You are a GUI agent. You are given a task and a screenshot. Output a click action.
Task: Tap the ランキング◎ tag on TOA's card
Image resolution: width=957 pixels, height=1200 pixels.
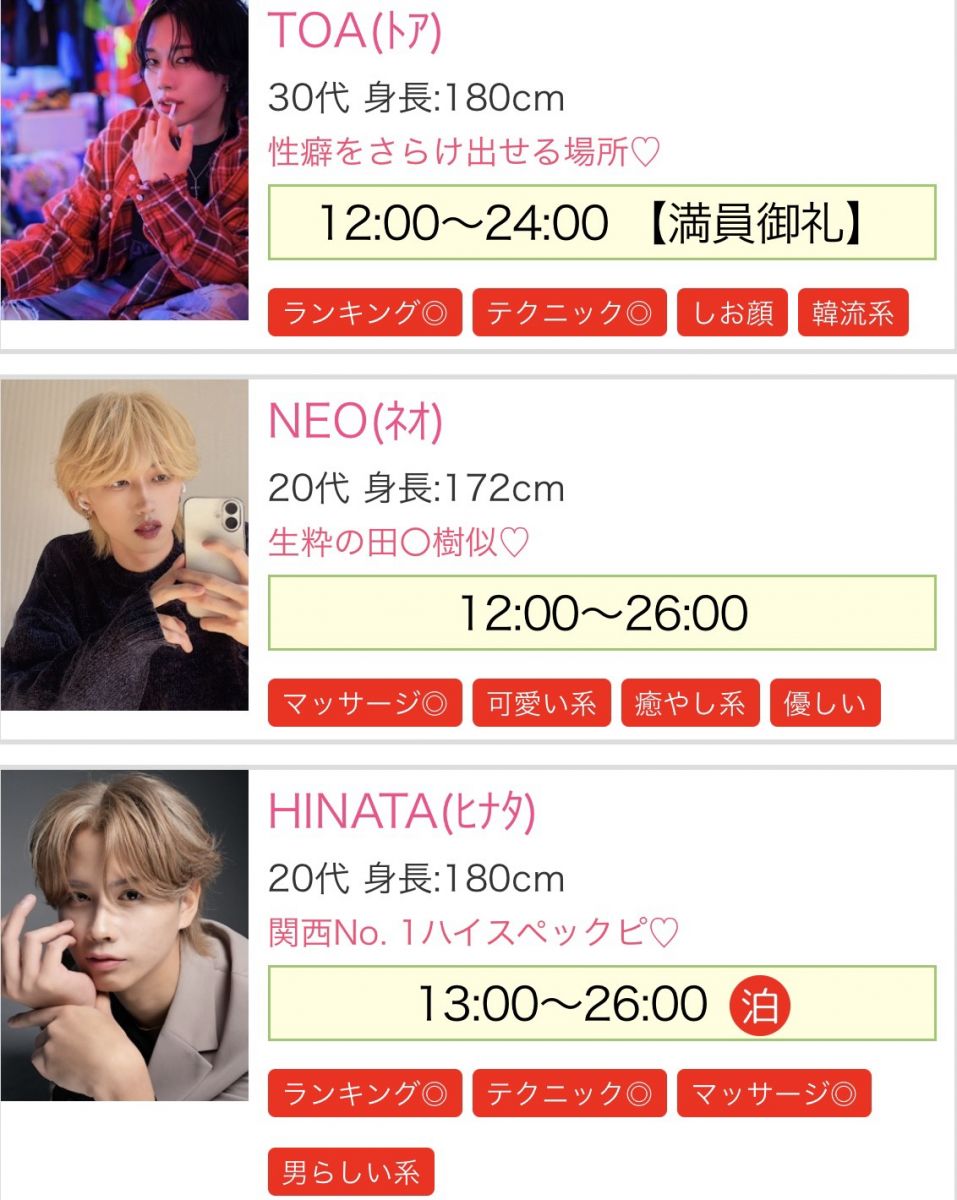coord(365,314)
